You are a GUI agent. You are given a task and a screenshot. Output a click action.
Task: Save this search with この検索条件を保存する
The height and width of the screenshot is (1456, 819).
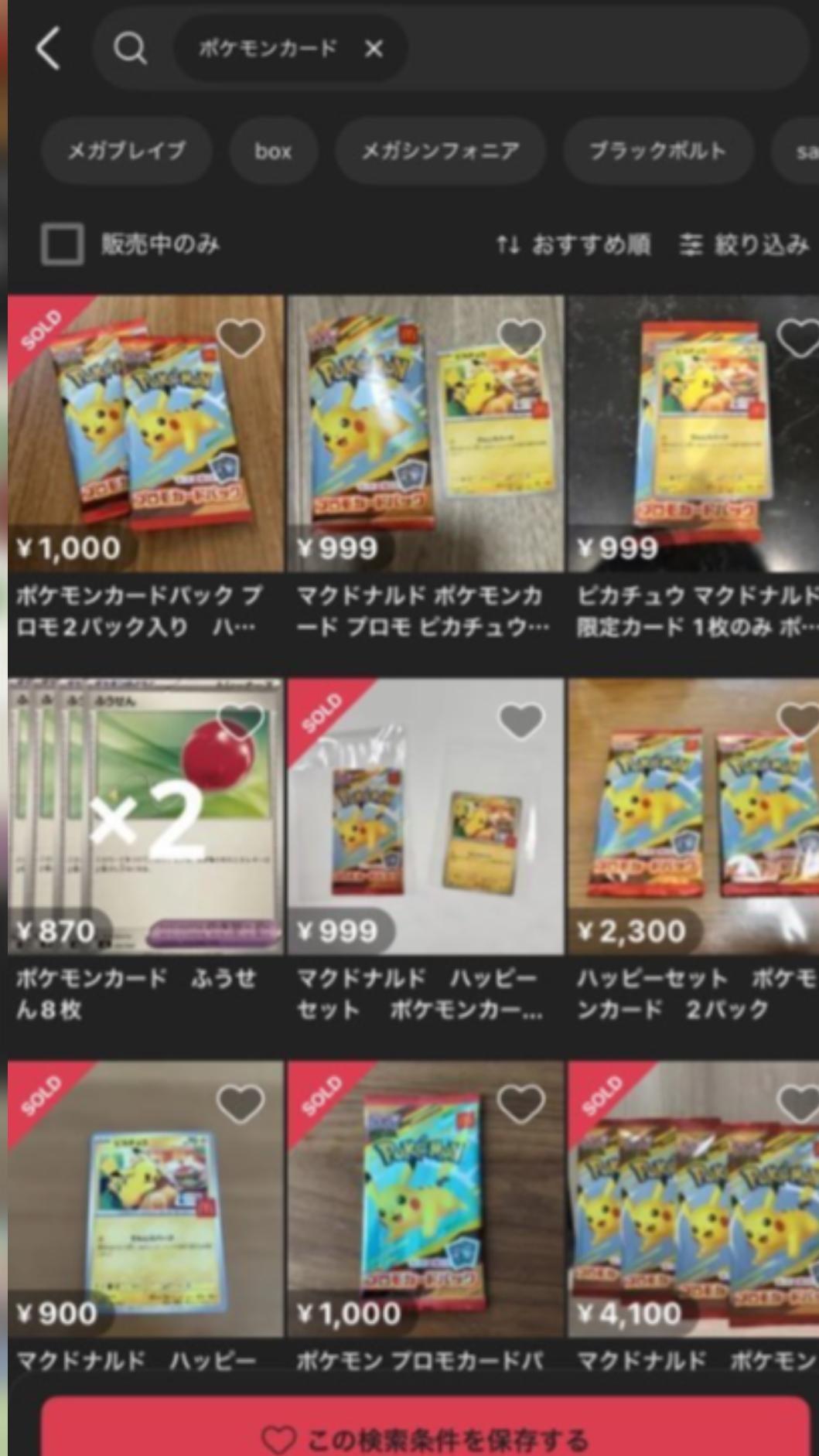pos(425,1438)
